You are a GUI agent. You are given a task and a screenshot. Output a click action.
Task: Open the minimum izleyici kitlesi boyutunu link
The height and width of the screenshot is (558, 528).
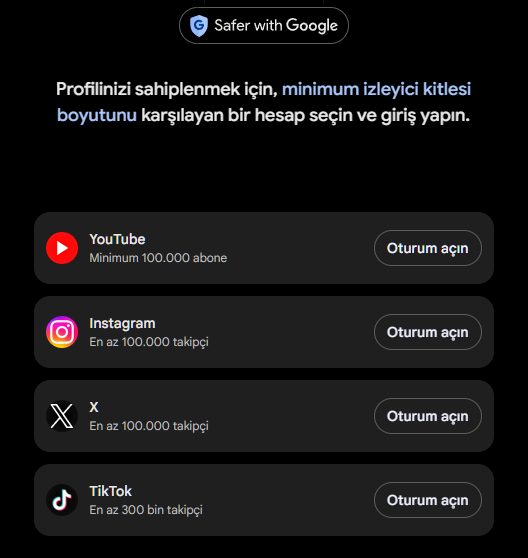pyautogui.click(x=376, y=89)
